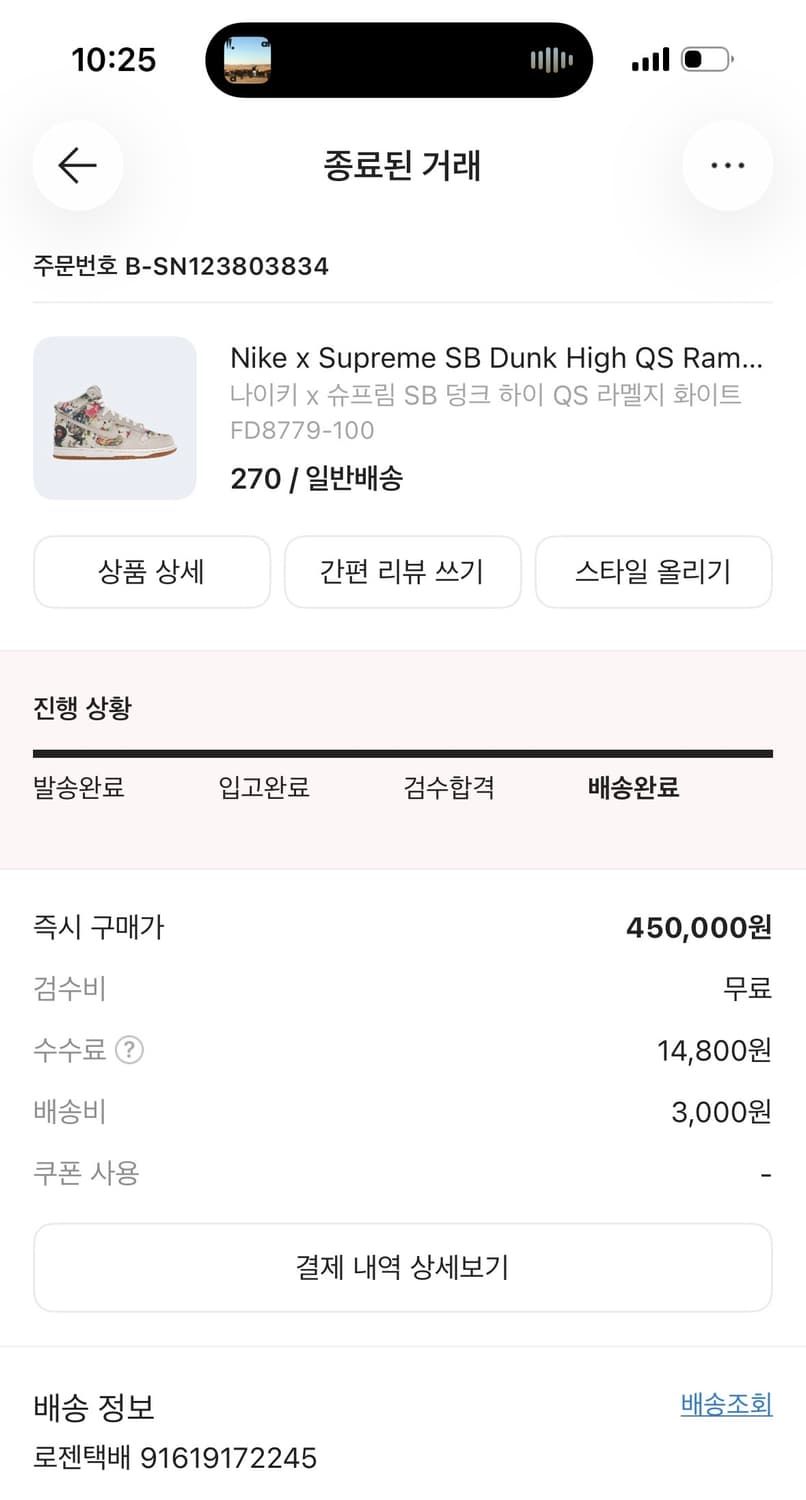806x1500 pixels.
Task: Tap the cellular signal bars icon
Action: pos(649,59)
